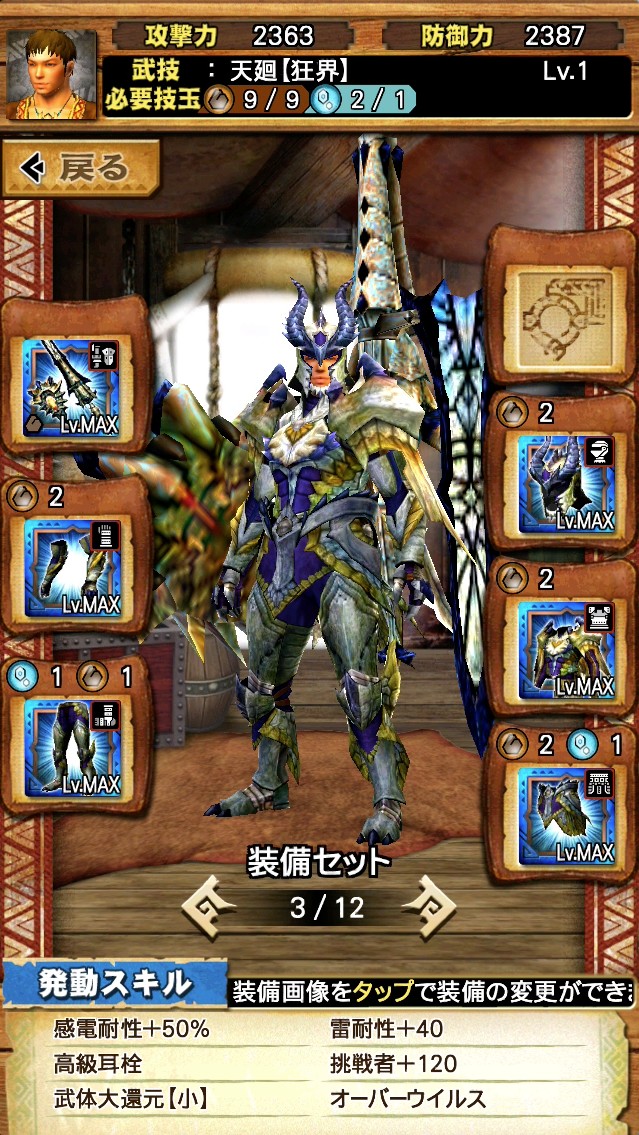
Task: Open the empty talisman slot
Action: 563,311
